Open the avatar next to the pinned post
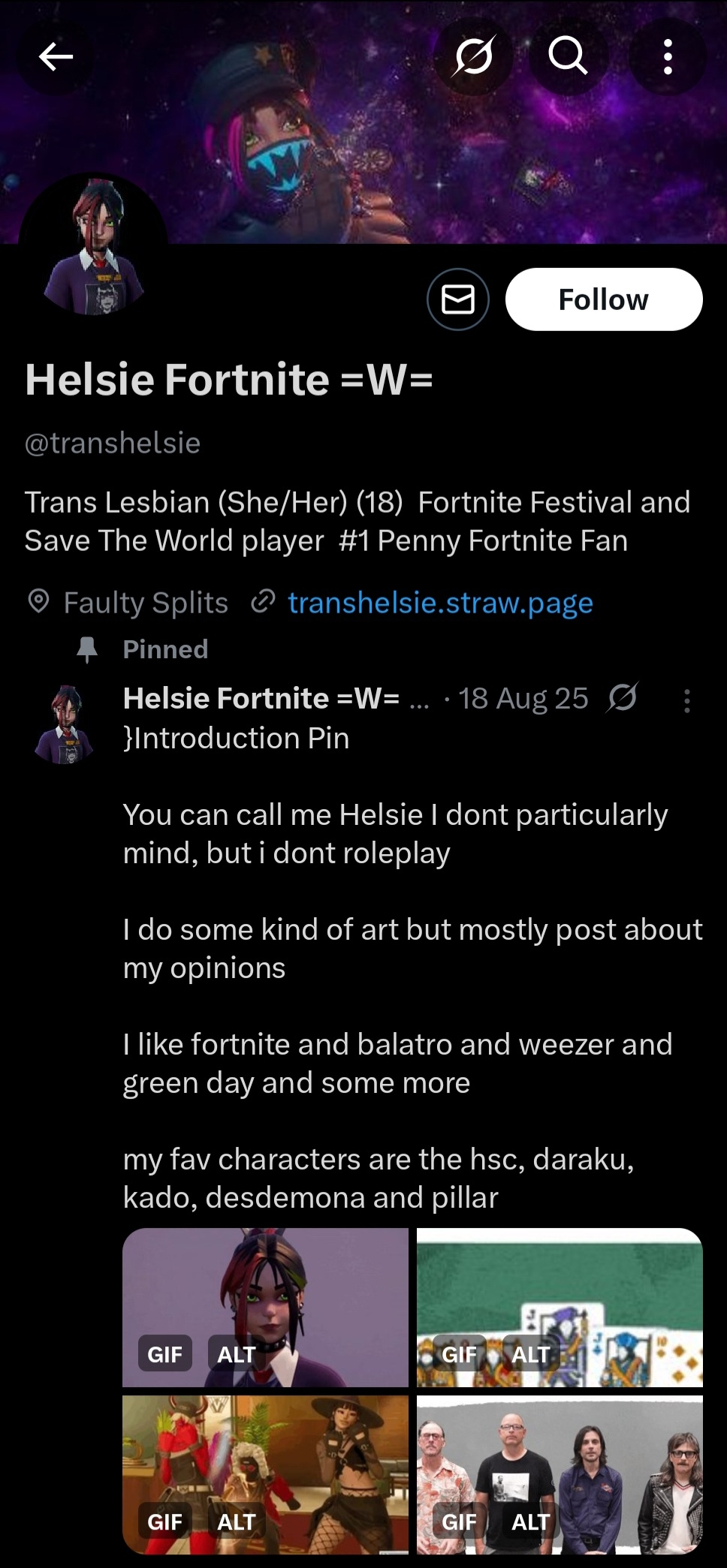Viewport: 727px width, 1568px height. pyautogui.click(x=65, y=724)
